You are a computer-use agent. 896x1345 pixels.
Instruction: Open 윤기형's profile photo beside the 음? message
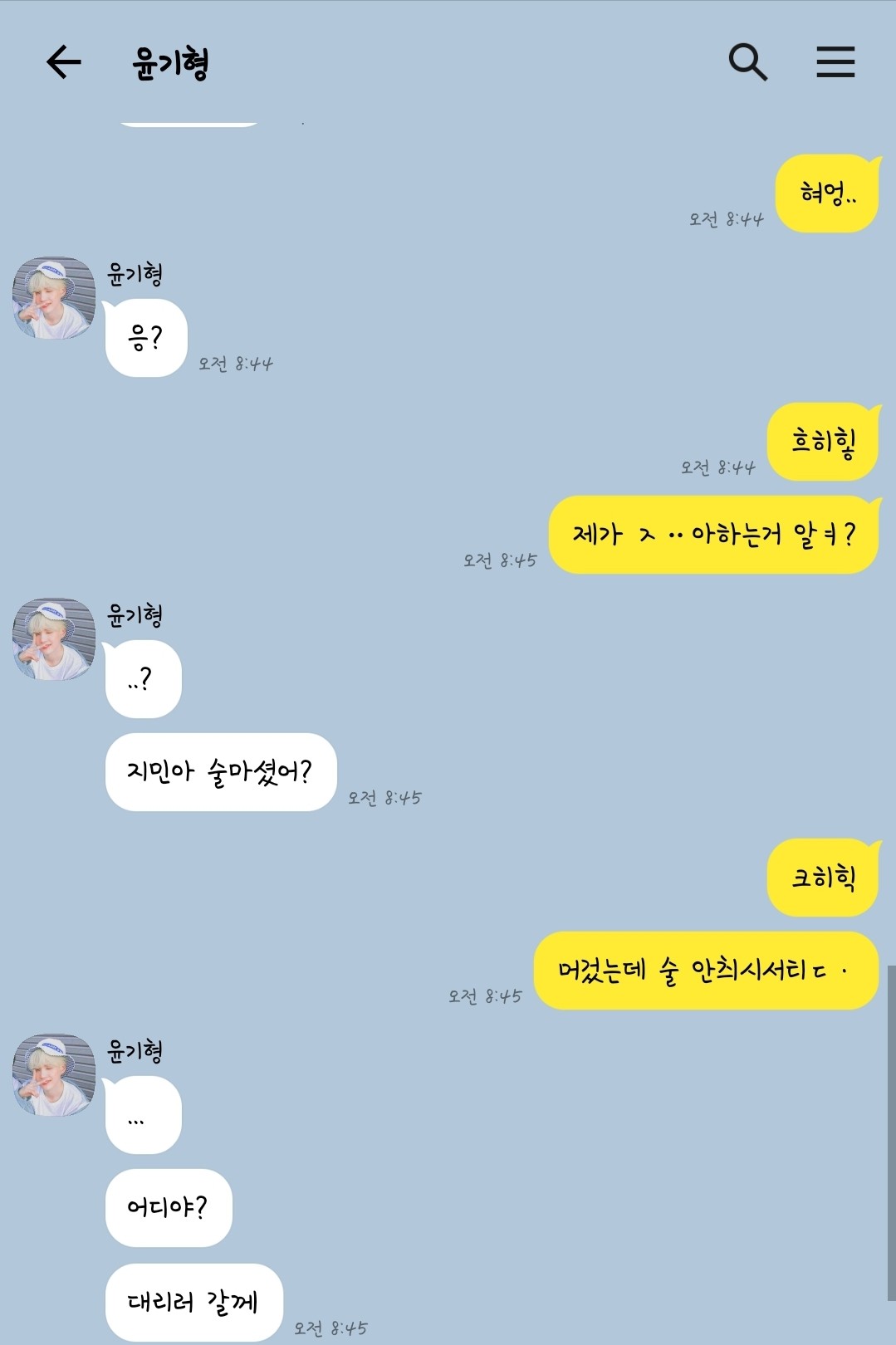coord(54,298)
